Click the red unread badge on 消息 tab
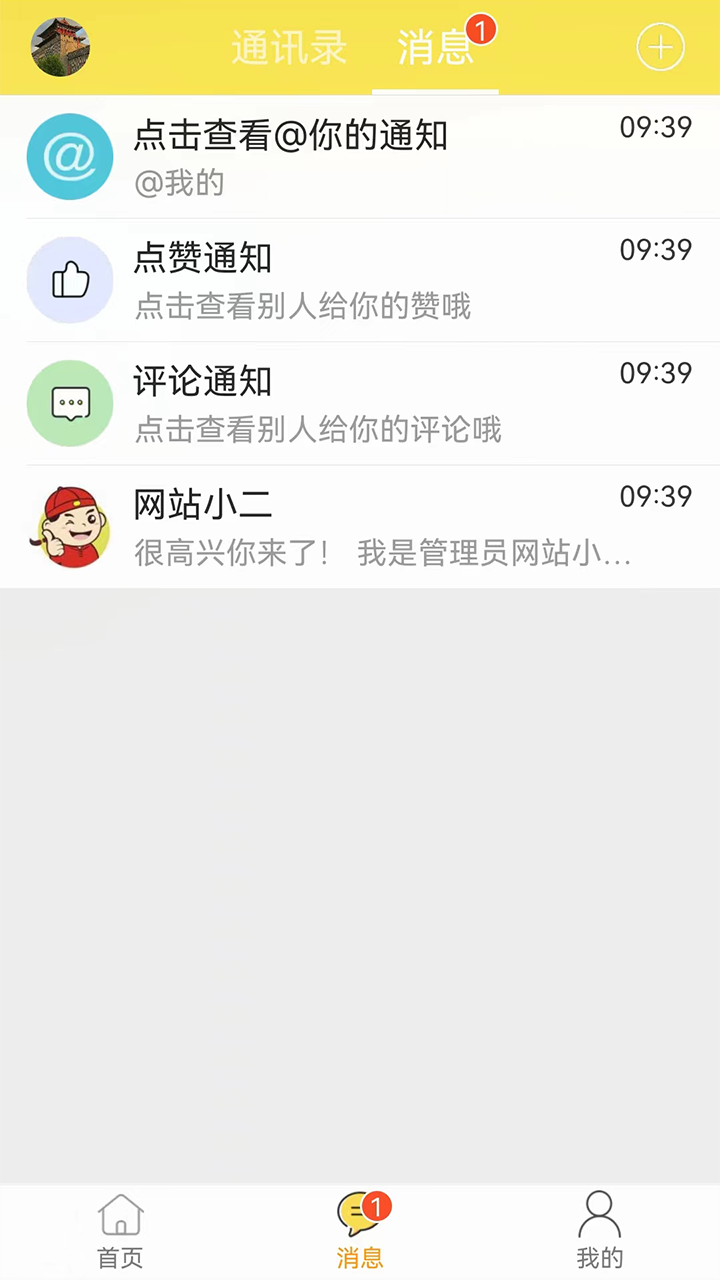 (x=482, y=31)
